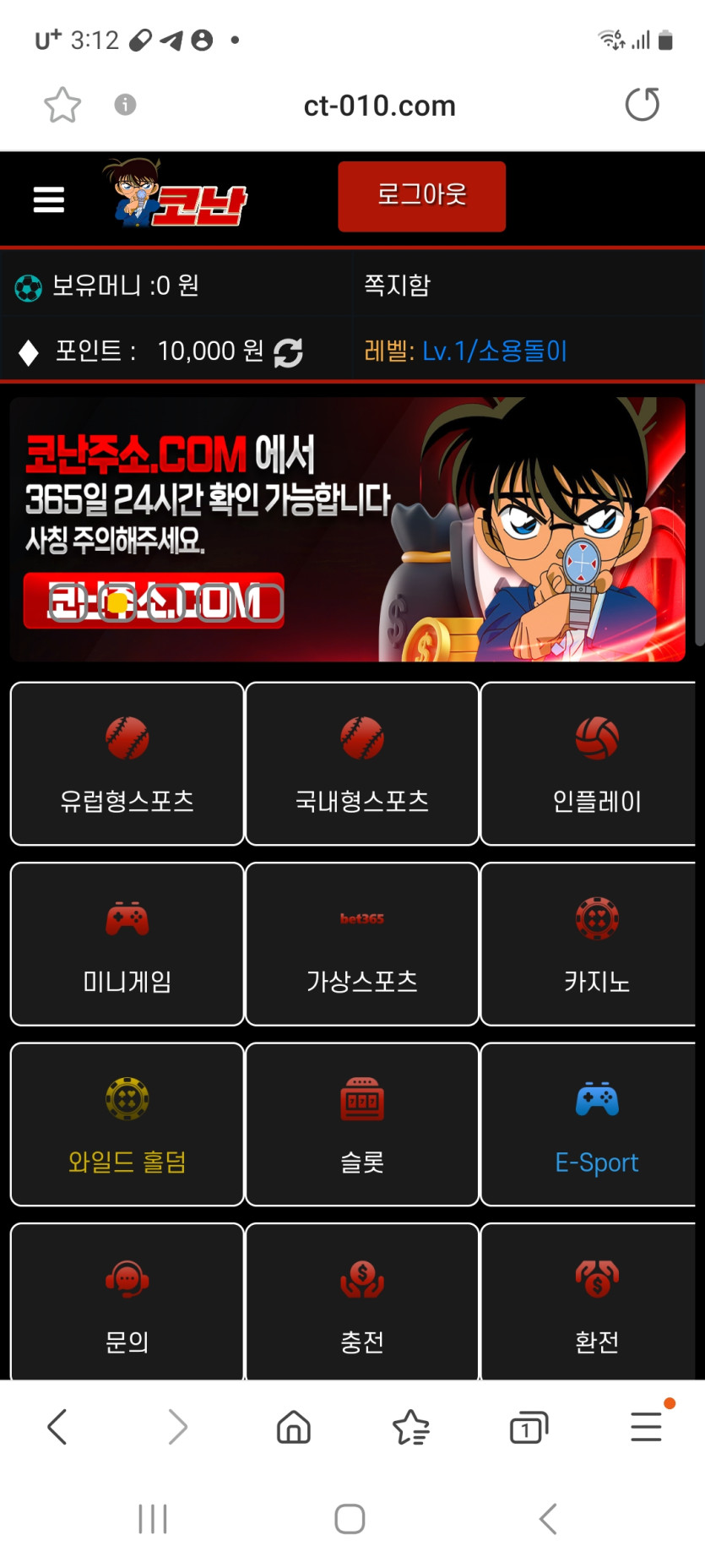This screenshot has height=1568, width=705.
Task: Tap the 로그아웃 logout button
Action: coord(421,196)
